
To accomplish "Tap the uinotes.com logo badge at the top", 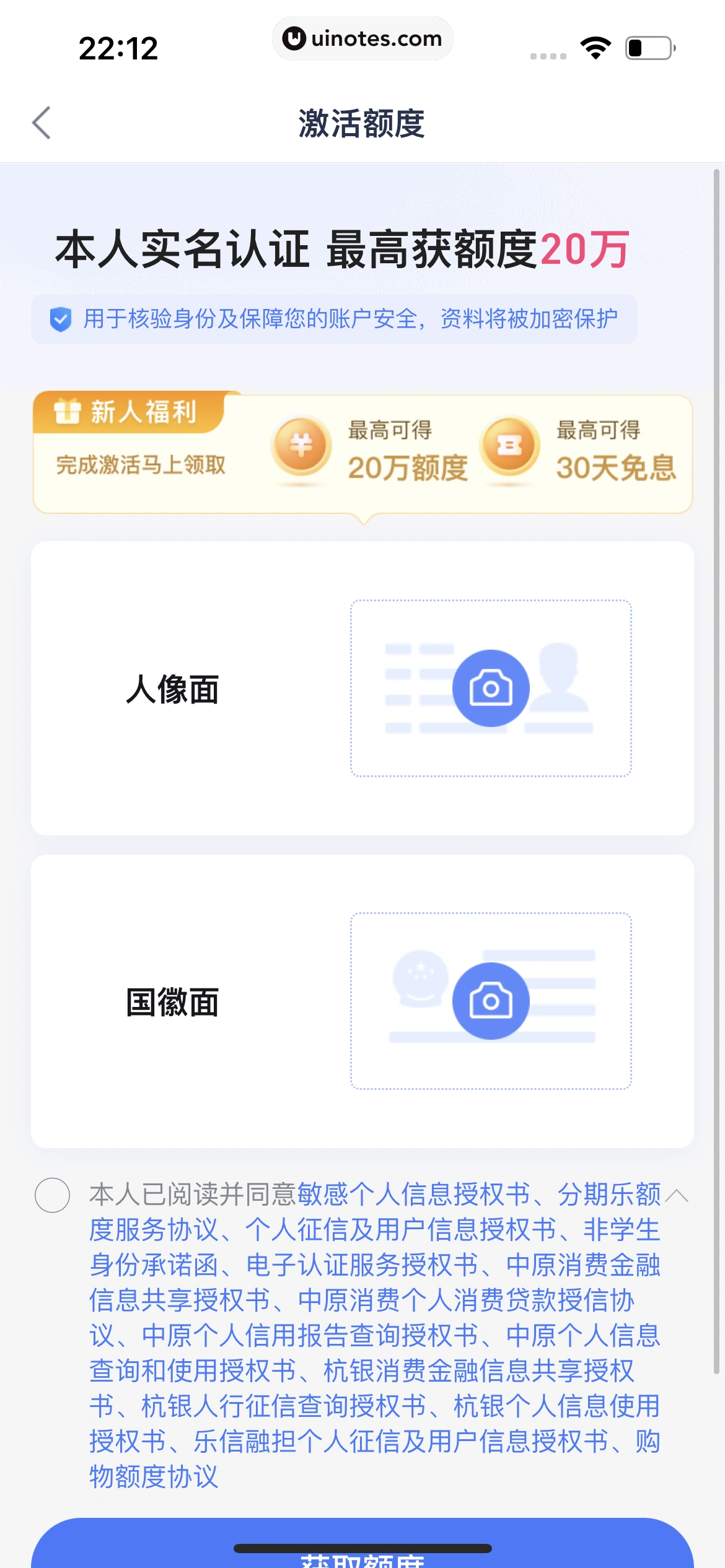I will click(x=362, y=38).
